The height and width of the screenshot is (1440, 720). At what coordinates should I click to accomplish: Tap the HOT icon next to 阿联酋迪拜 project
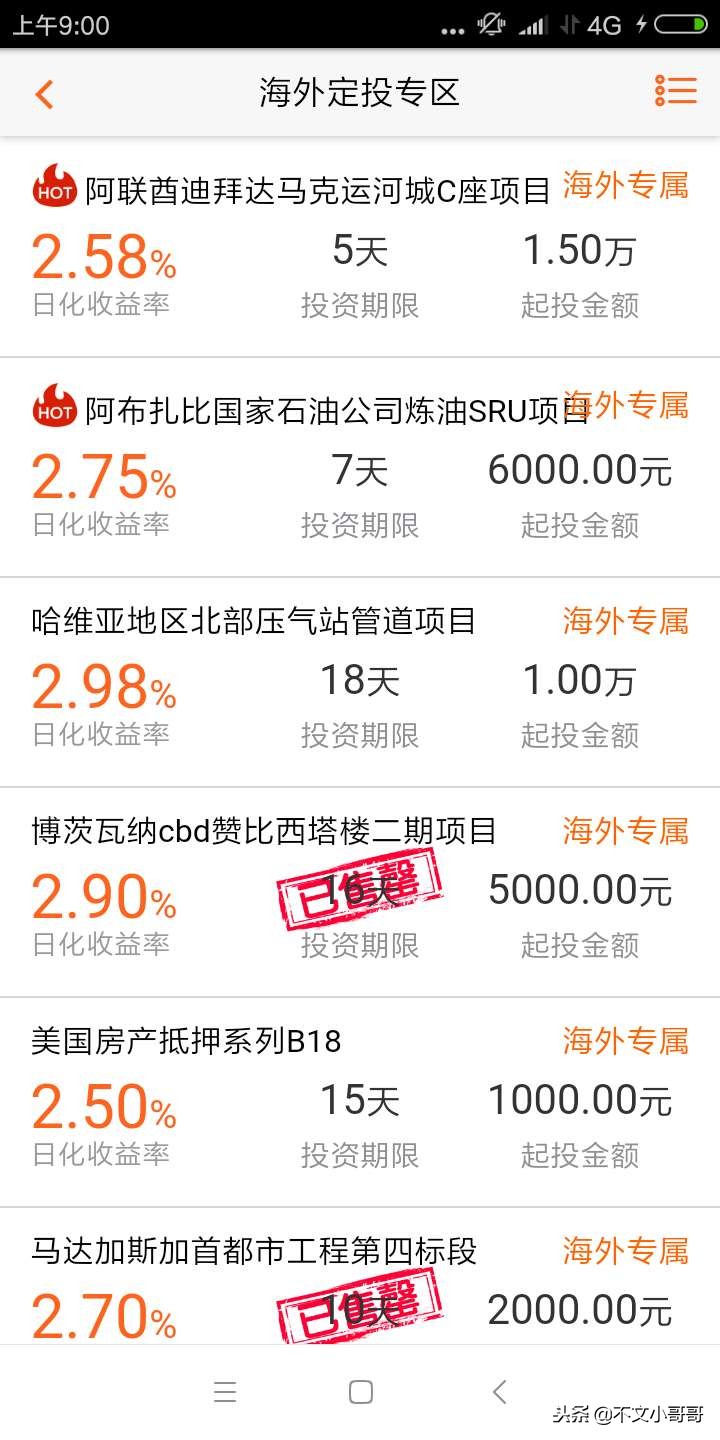pos(55,186)
